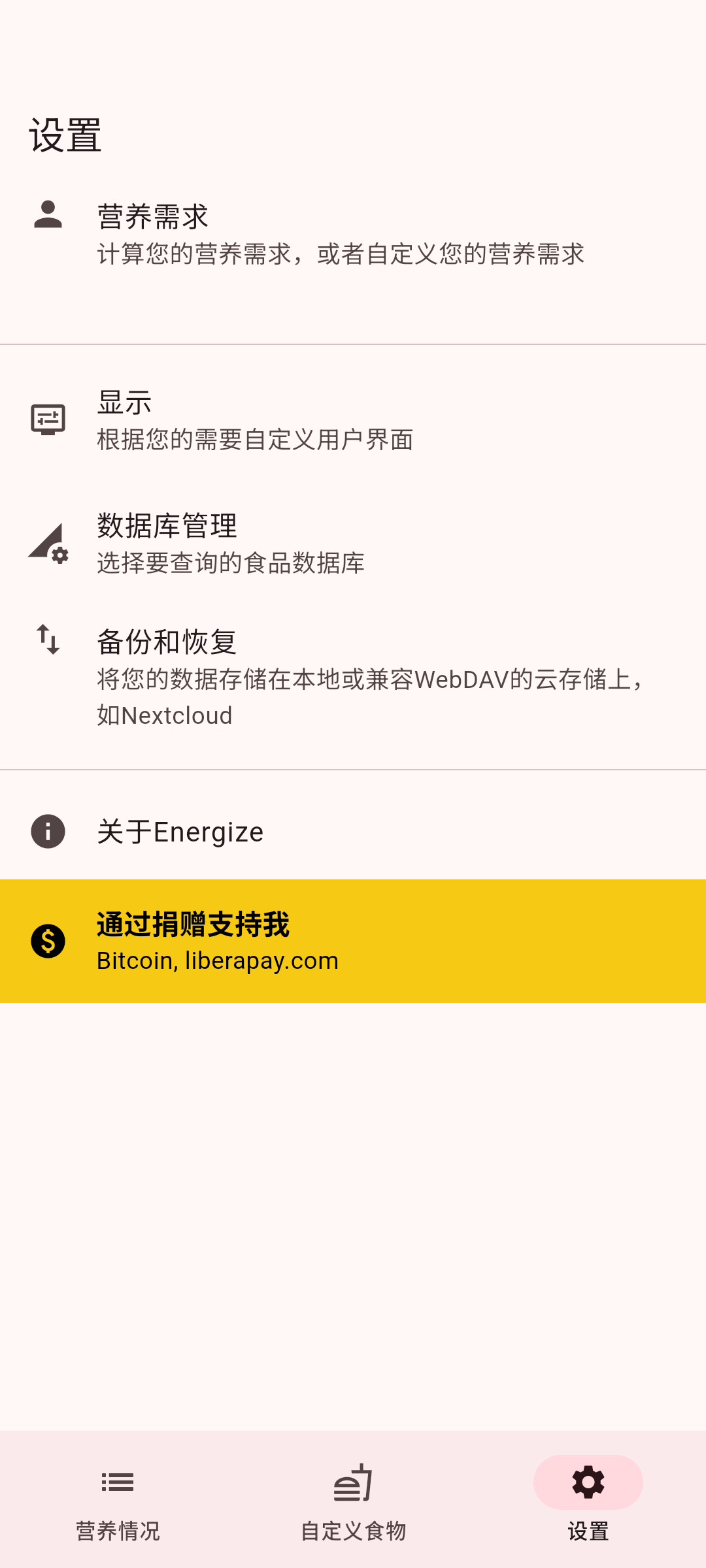
Task: Tap 通过捐赠支持我 donation banner
Action: 353,941
